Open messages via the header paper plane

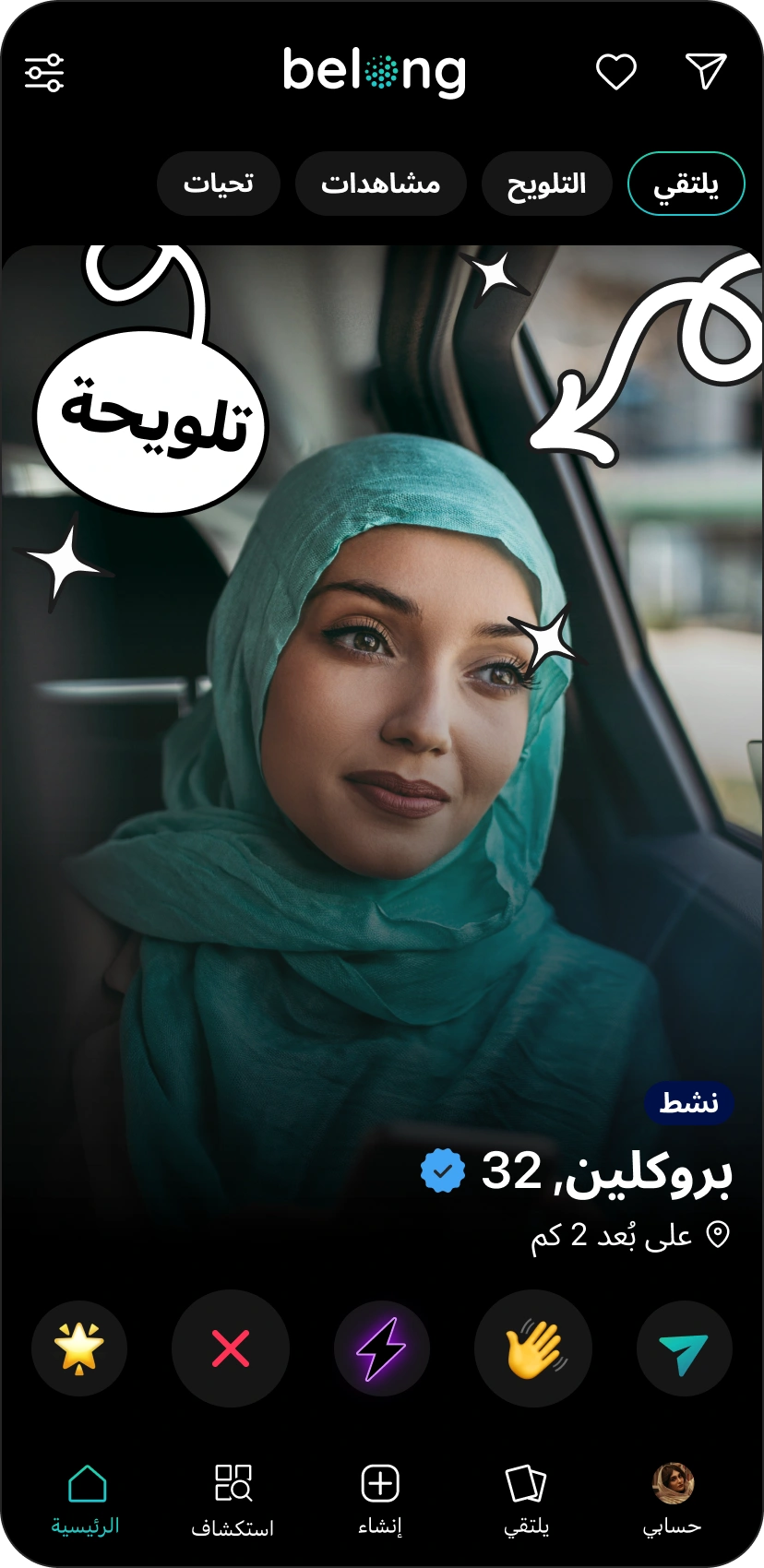[706, 71]
